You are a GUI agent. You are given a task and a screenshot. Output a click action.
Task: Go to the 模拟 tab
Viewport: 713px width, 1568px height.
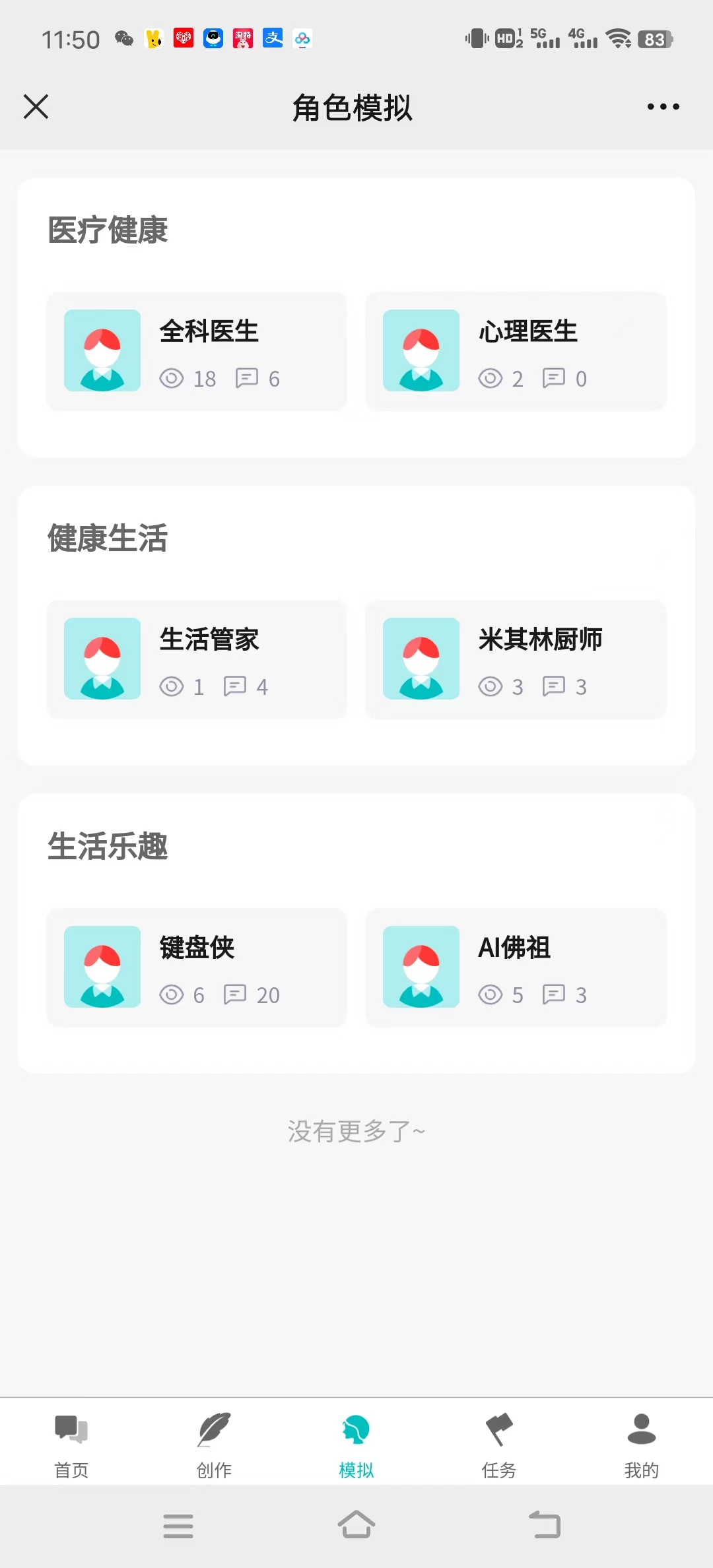pos(356,1445)
